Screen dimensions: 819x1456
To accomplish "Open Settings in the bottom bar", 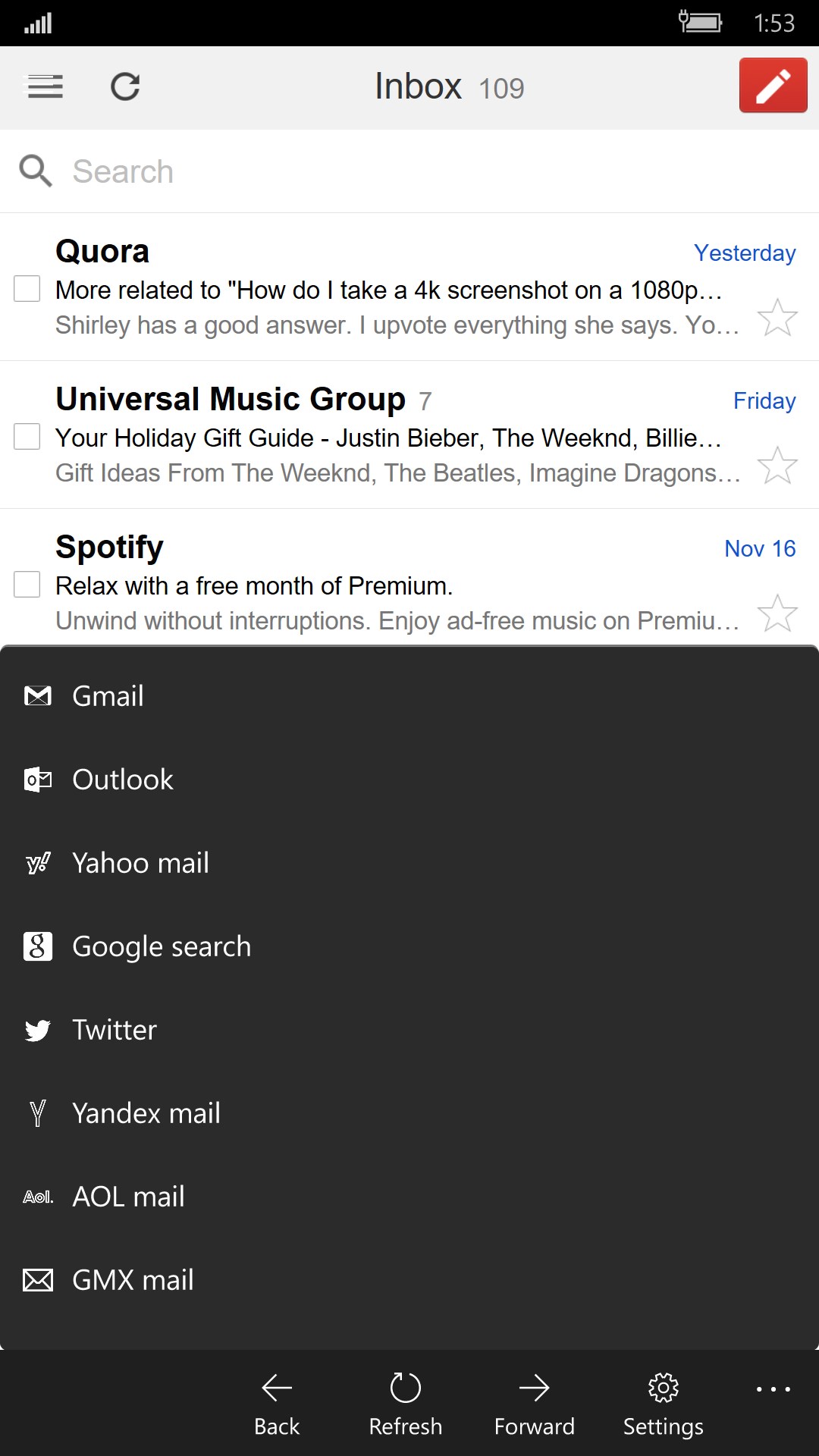I will coord(664,1404).
